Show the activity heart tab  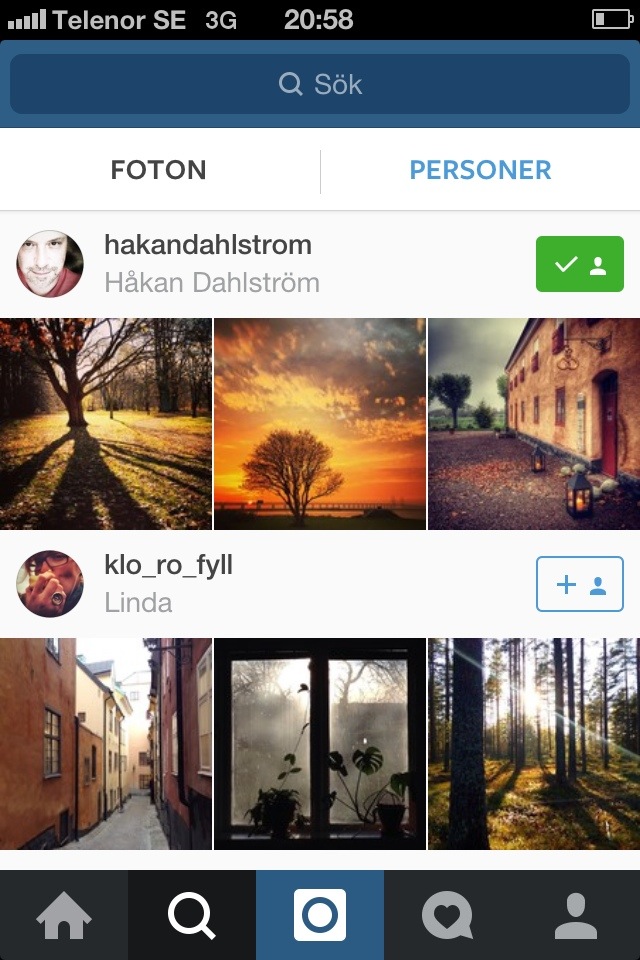pos(448,915)
